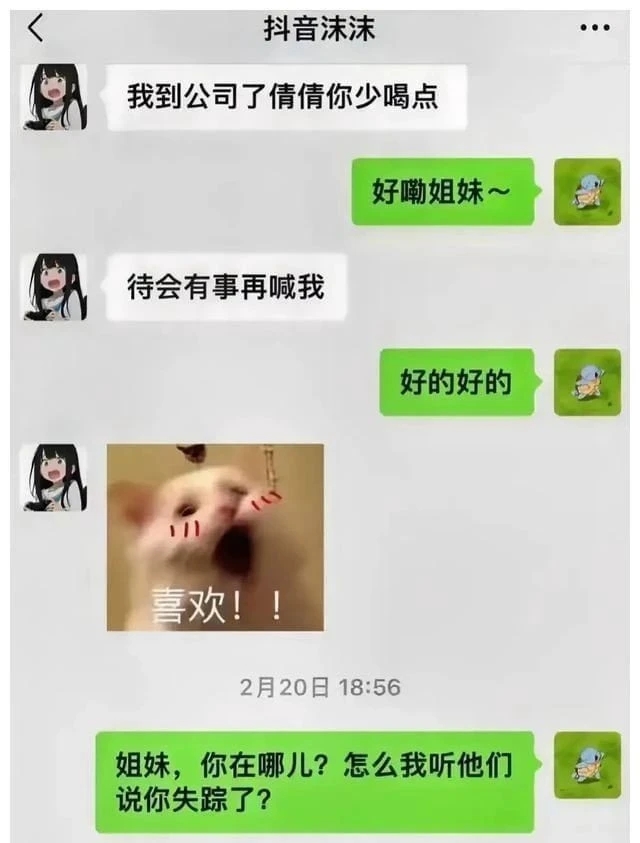Go back from the 抖音沫沫 chat
640x843 pixels.
click(x=36, y=29)
